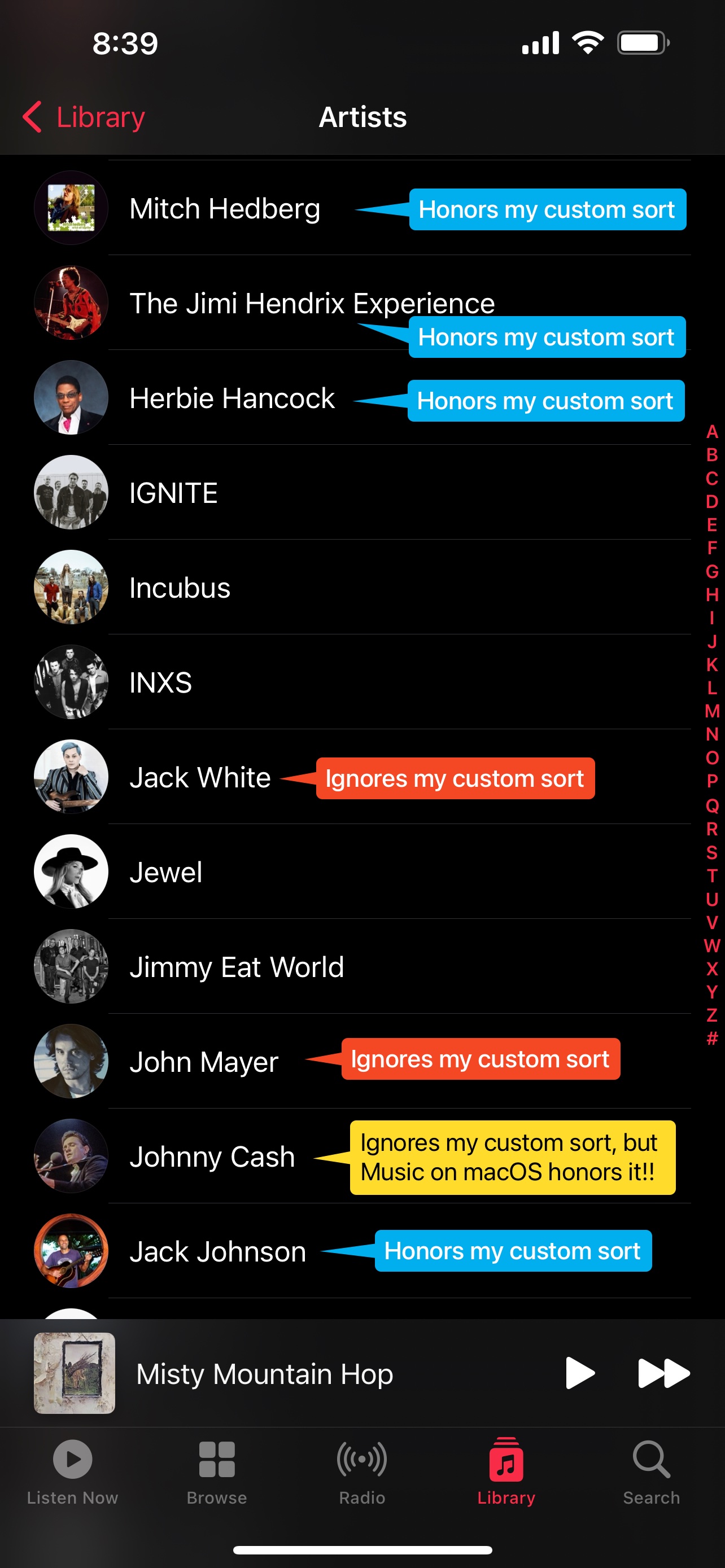View John Mayer's music
This screenshot has height=1568, width=725.
pyautogui.click(x=203, y=1062)
